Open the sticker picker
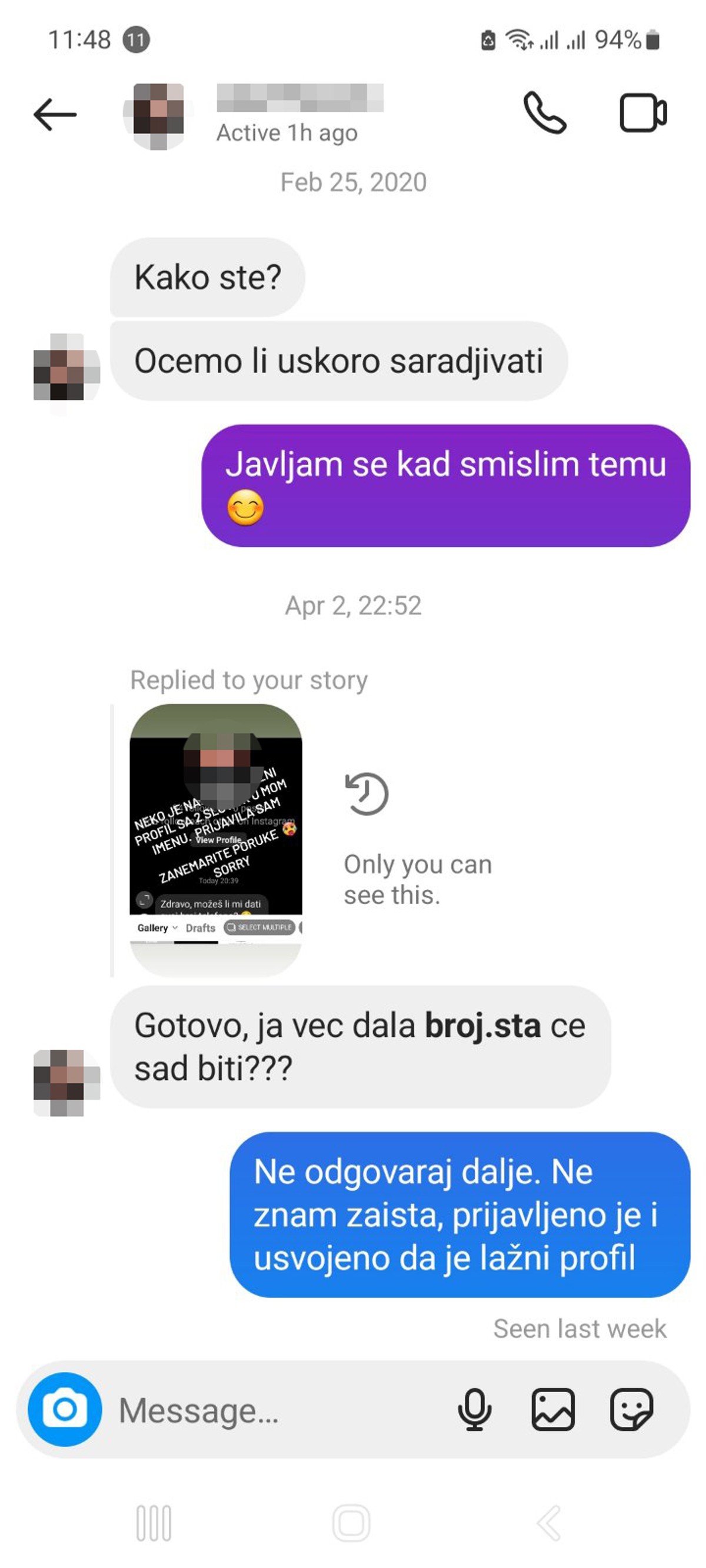 coord(631,1409)
